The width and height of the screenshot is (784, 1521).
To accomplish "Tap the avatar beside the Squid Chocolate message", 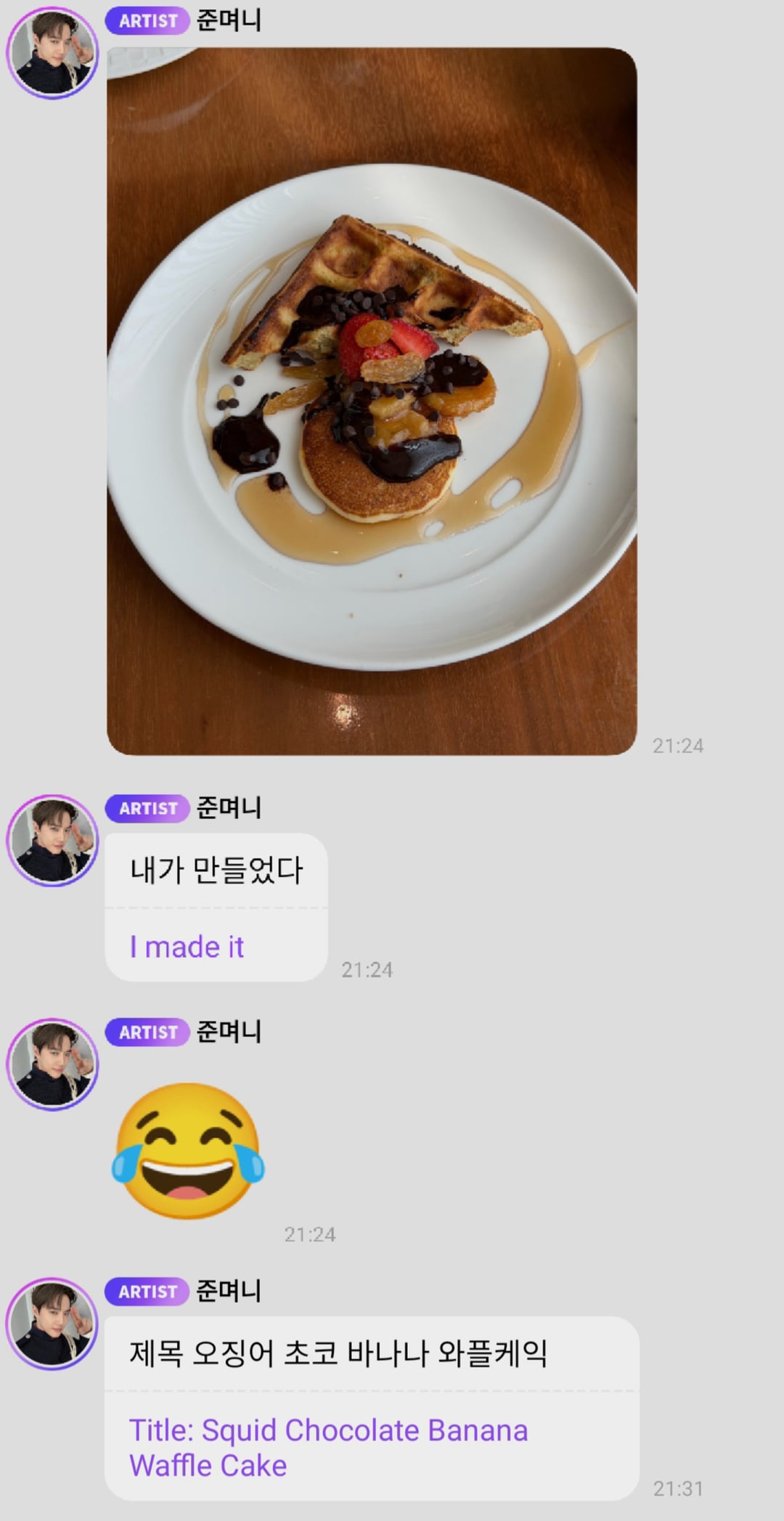I will [52, 1324].
